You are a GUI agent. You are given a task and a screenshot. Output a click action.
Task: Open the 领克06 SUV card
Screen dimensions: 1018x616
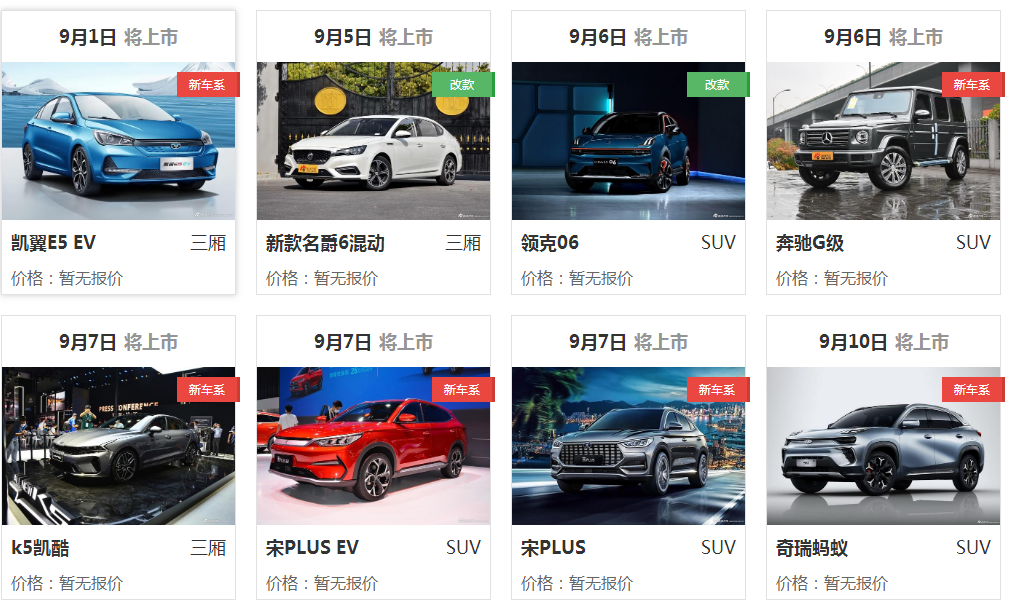click(x=628, y=141)
